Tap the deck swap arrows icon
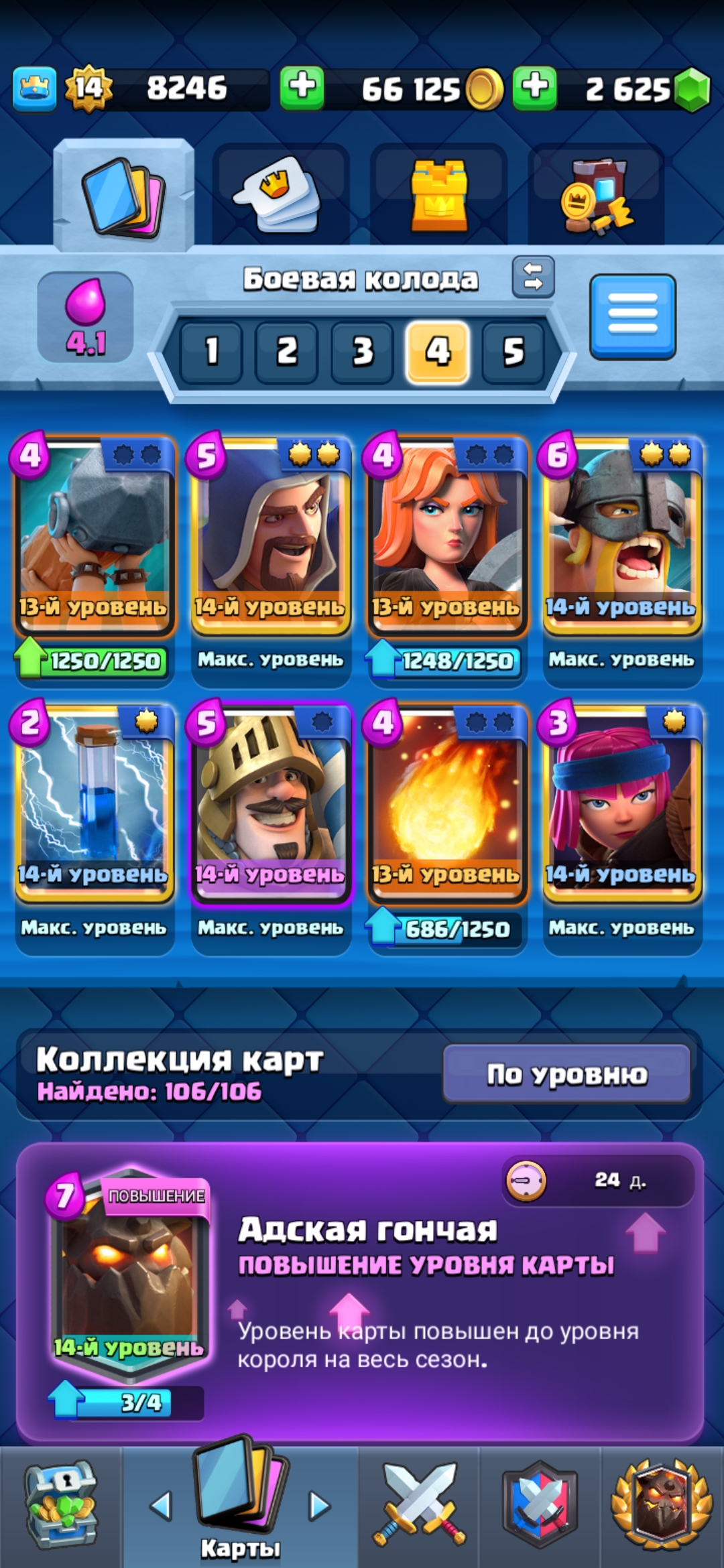This screenshot has width=724, height=1568. coord(533,277)
